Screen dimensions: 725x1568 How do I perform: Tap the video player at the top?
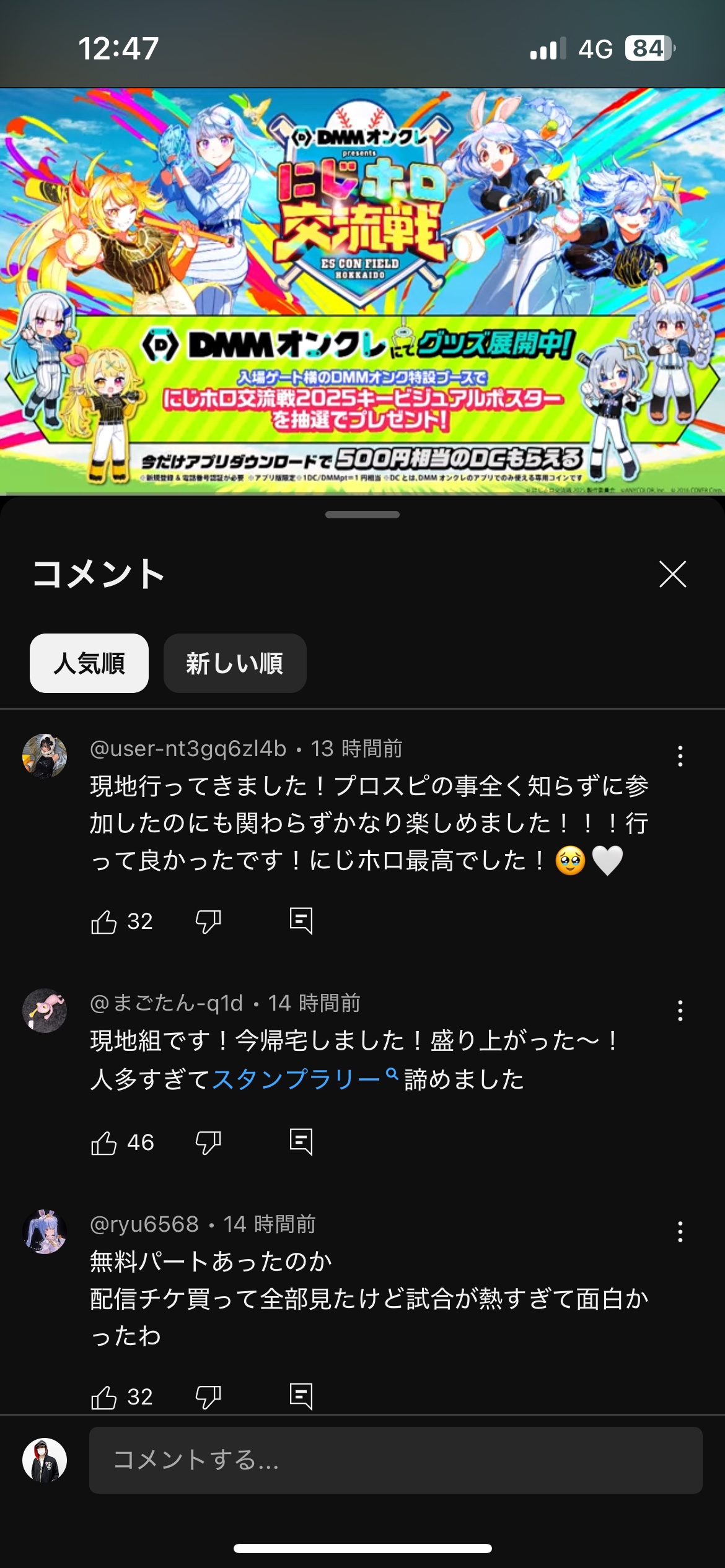362,291
